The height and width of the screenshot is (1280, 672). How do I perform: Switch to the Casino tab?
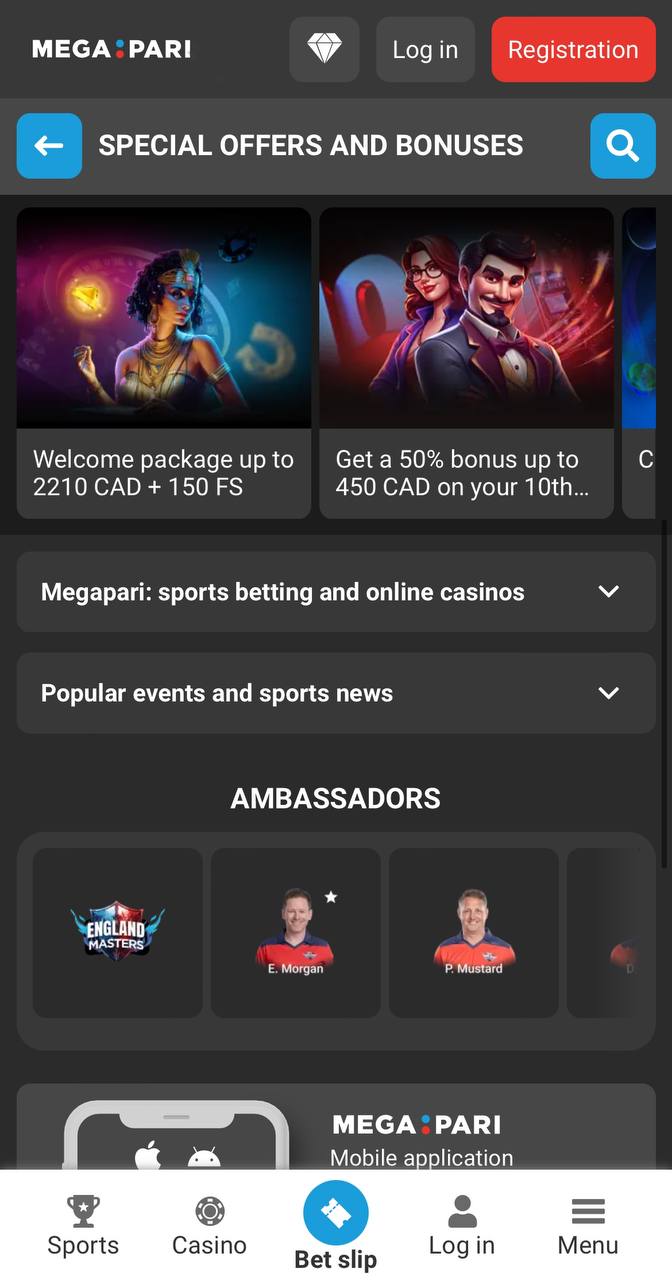tap(209, 1225)
